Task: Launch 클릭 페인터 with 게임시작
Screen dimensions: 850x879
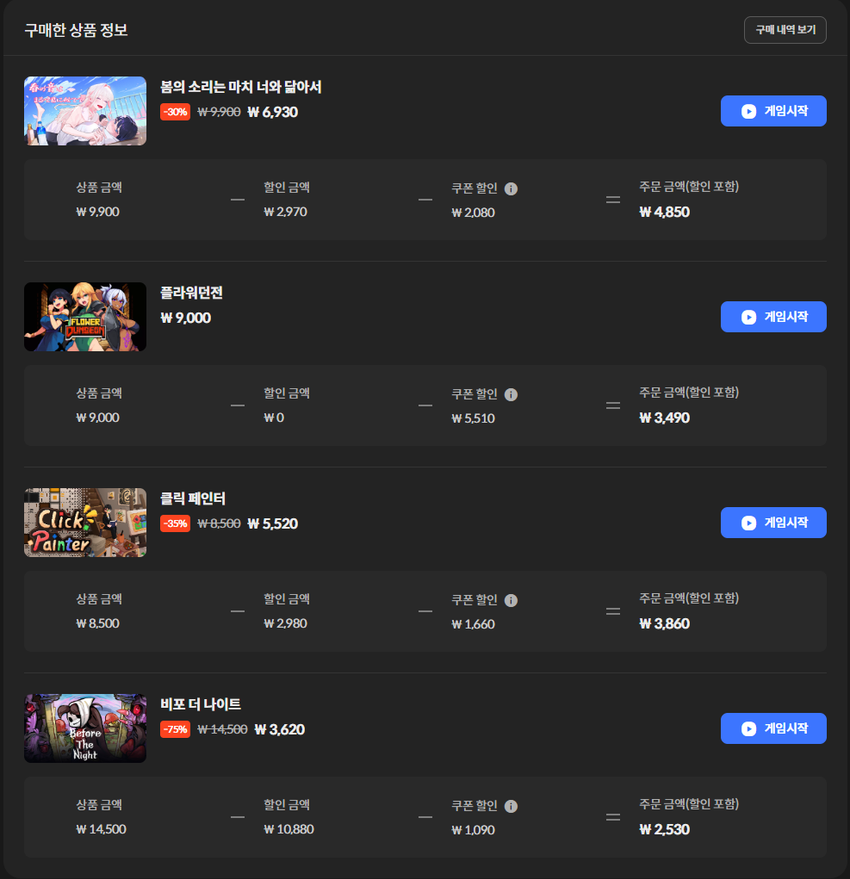Action: click(x=773, y=522)
